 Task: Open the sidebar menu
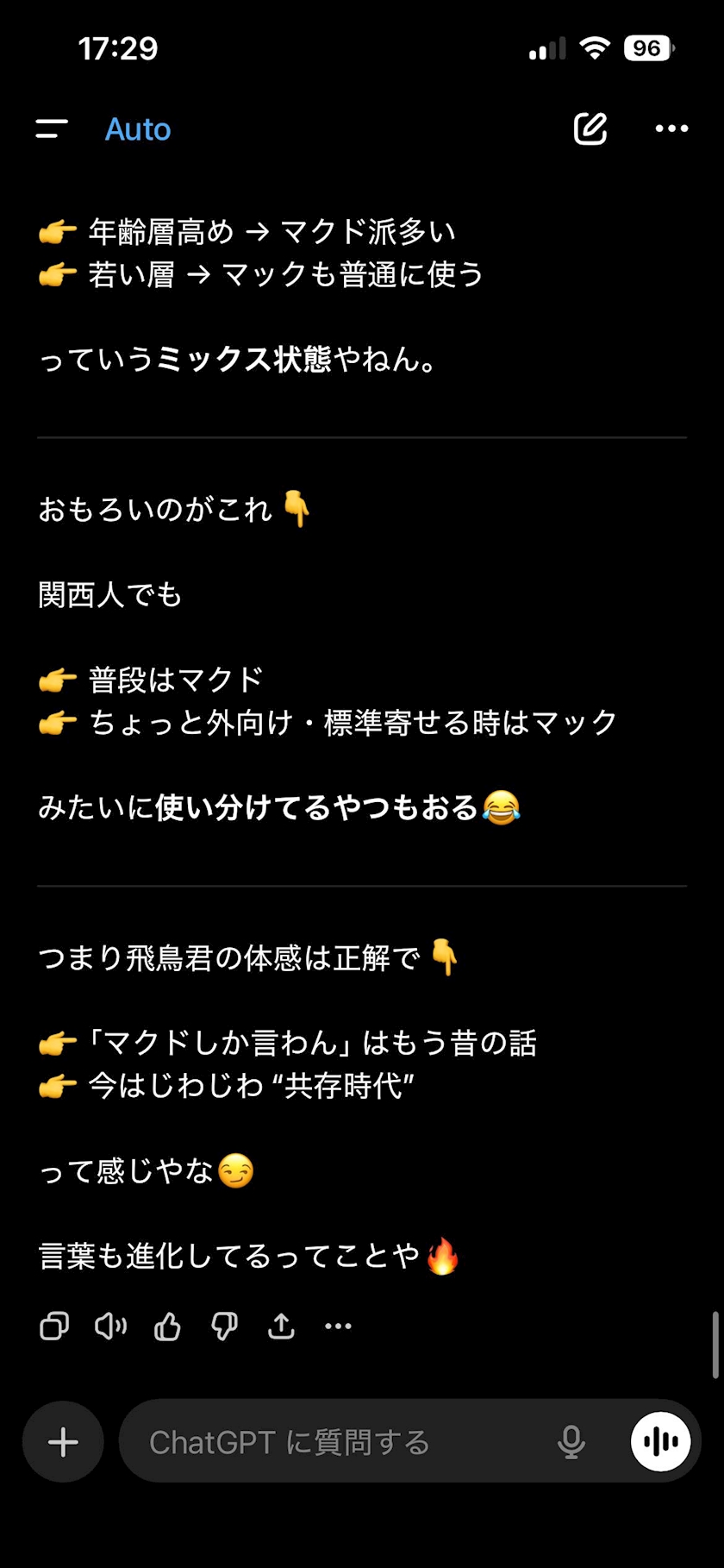click(x=52, y=129)
